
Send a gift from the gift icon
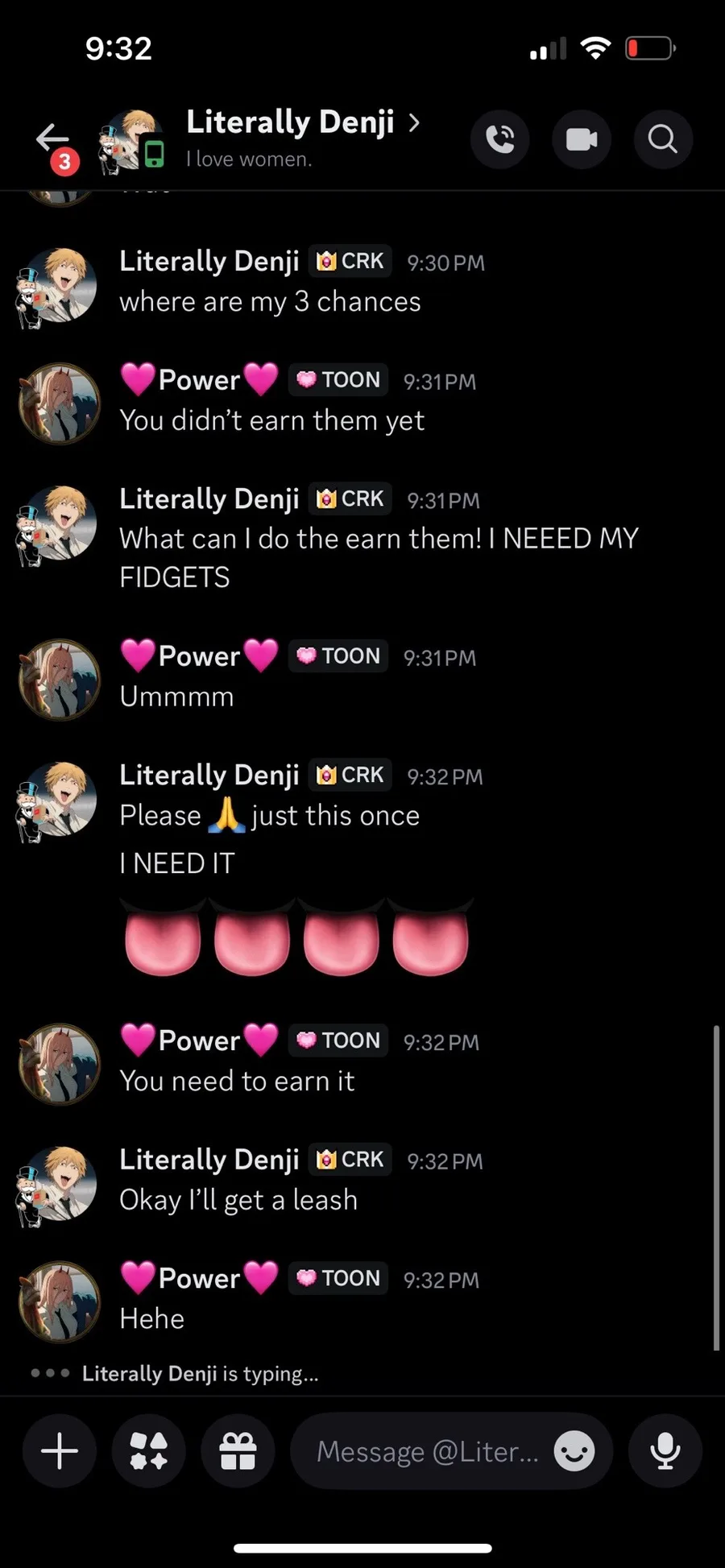[x=238, y=1451]
